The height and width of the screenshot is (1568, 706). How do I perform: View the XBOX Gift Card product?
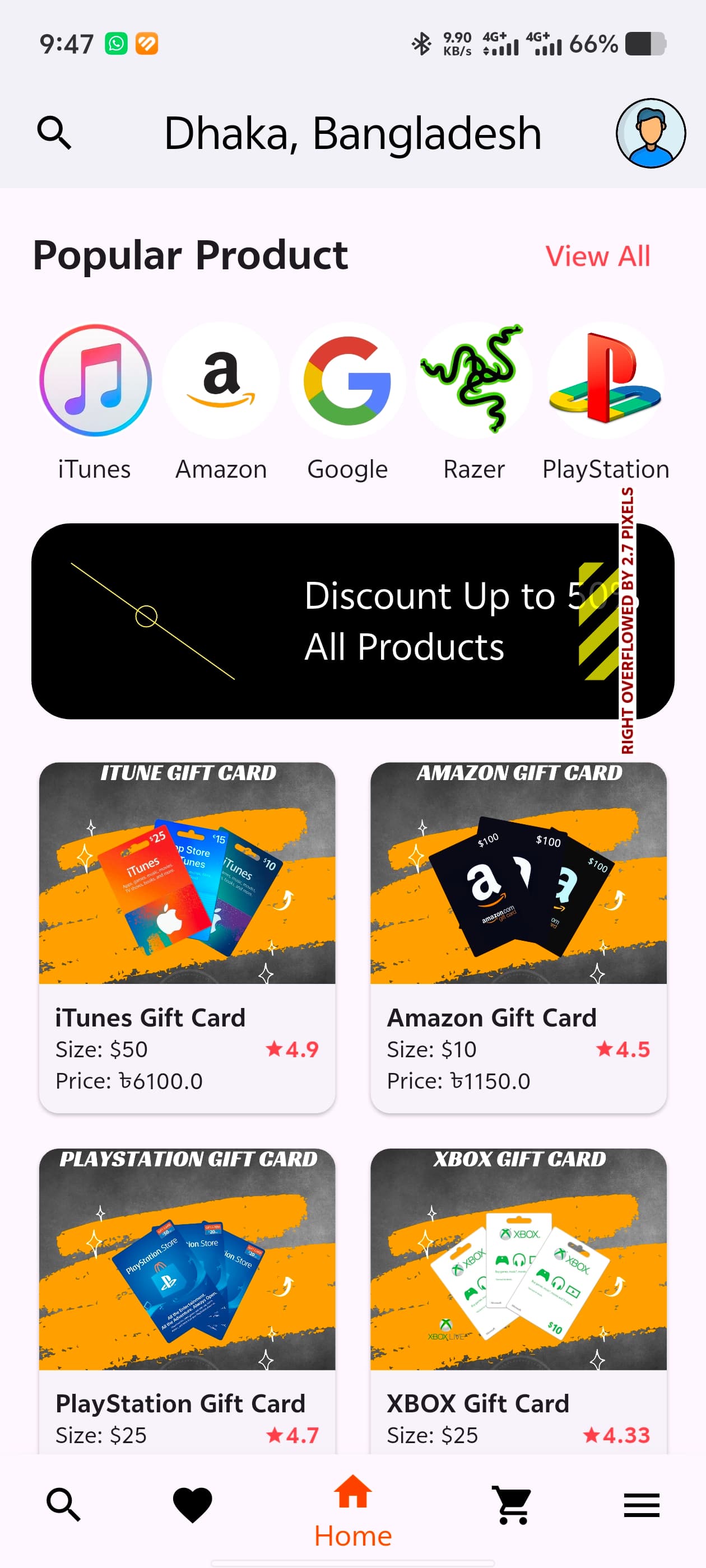click(518, 1301)
